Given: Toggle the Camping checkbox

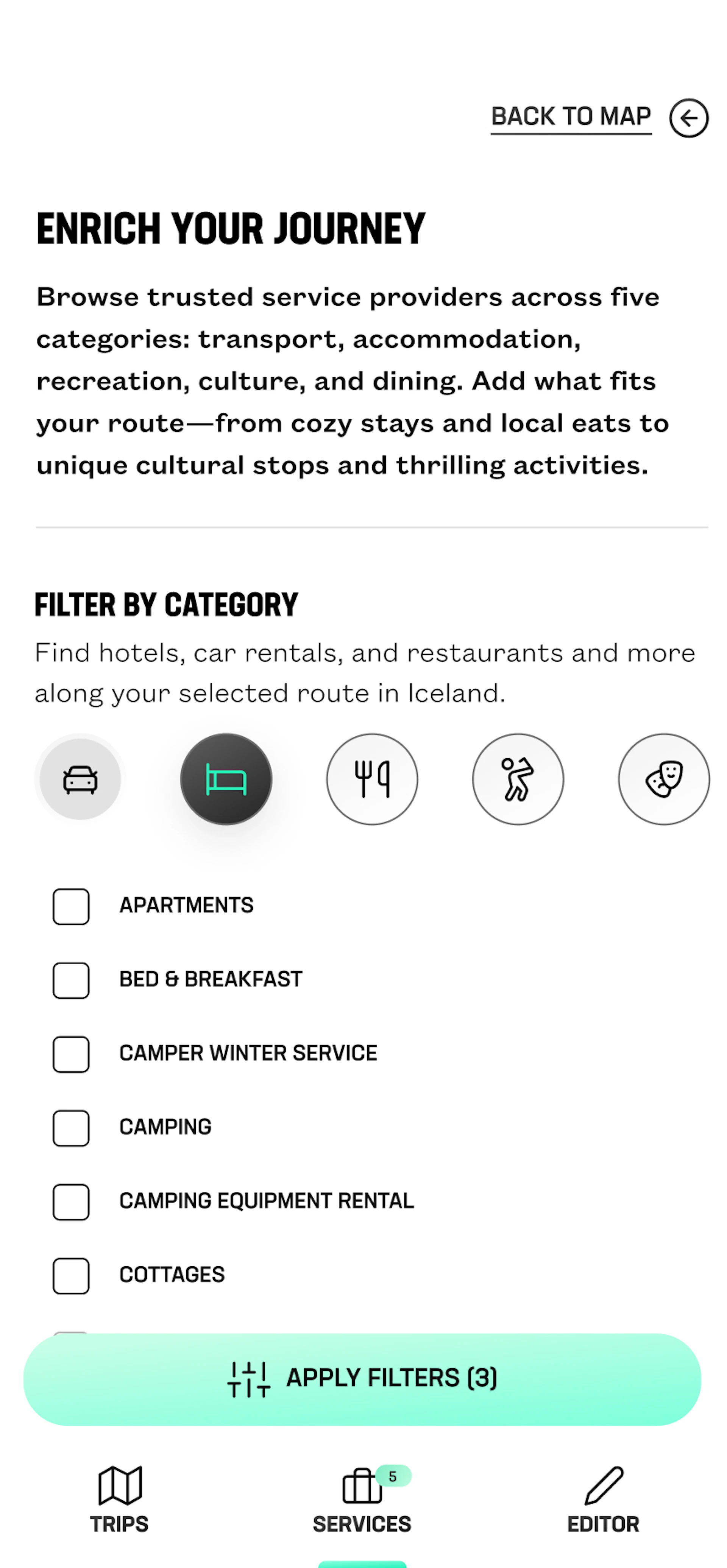Looking at the screenshot, I should [71, 1128].
